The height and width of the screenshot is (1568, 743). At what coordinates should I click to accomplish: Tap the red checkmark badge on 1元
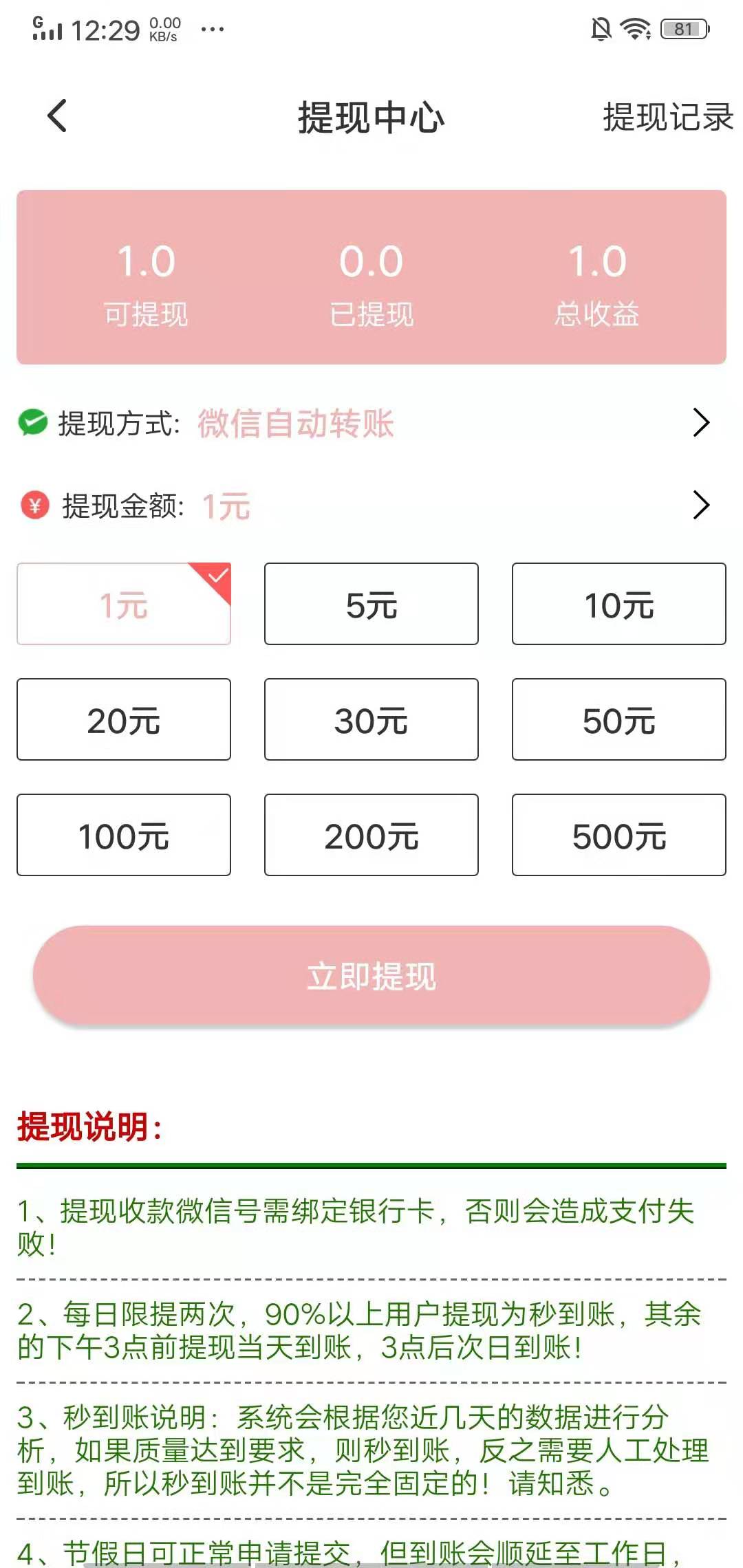pos(215,578)
